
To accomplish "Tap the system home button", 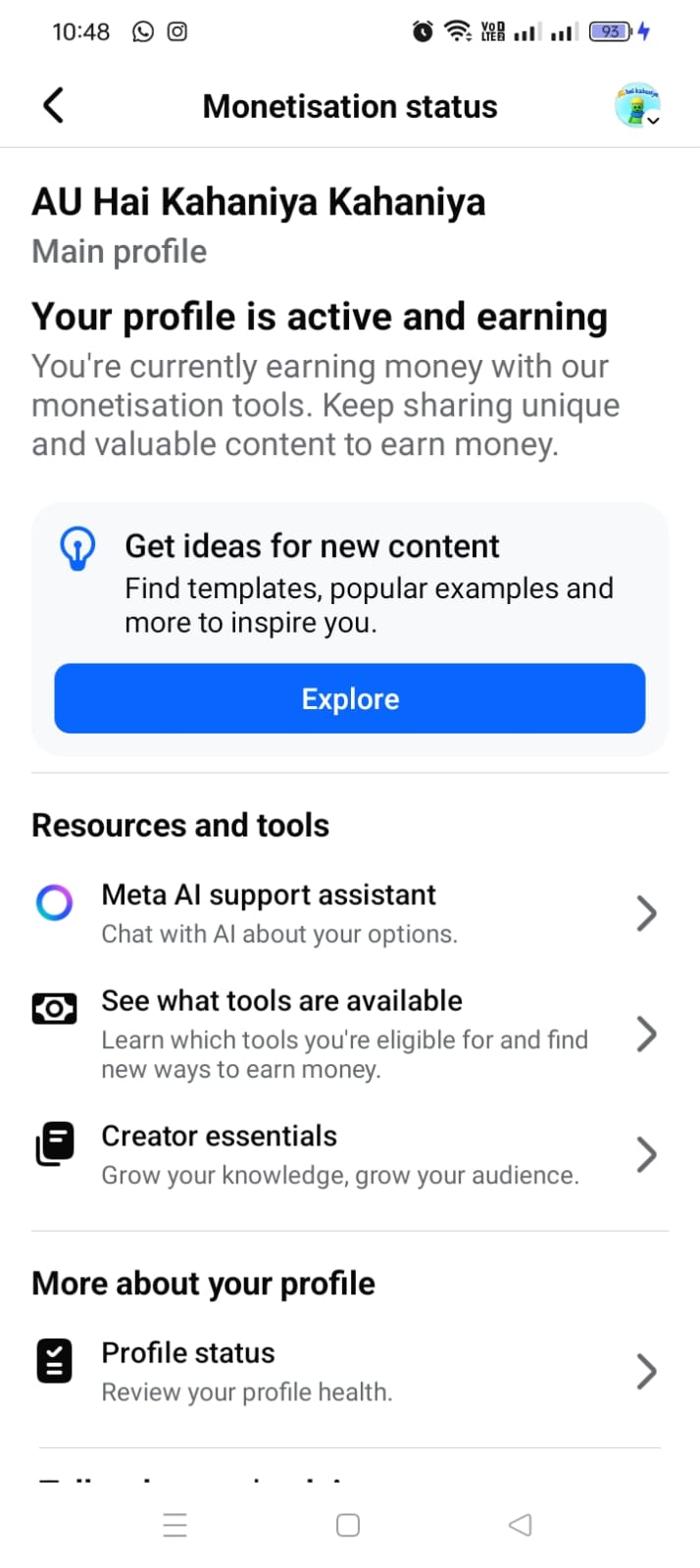I will tap(348, 1525).
